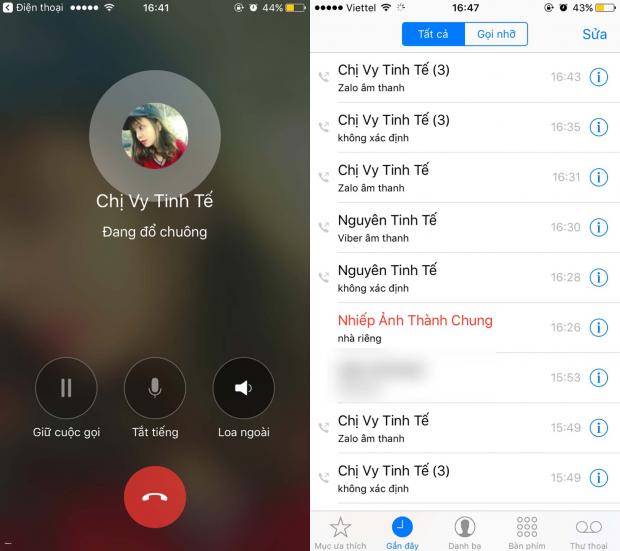Screen dimensions: 620x551
Task: Select the Gần đây recents tab
Action: tap(402, 530)
